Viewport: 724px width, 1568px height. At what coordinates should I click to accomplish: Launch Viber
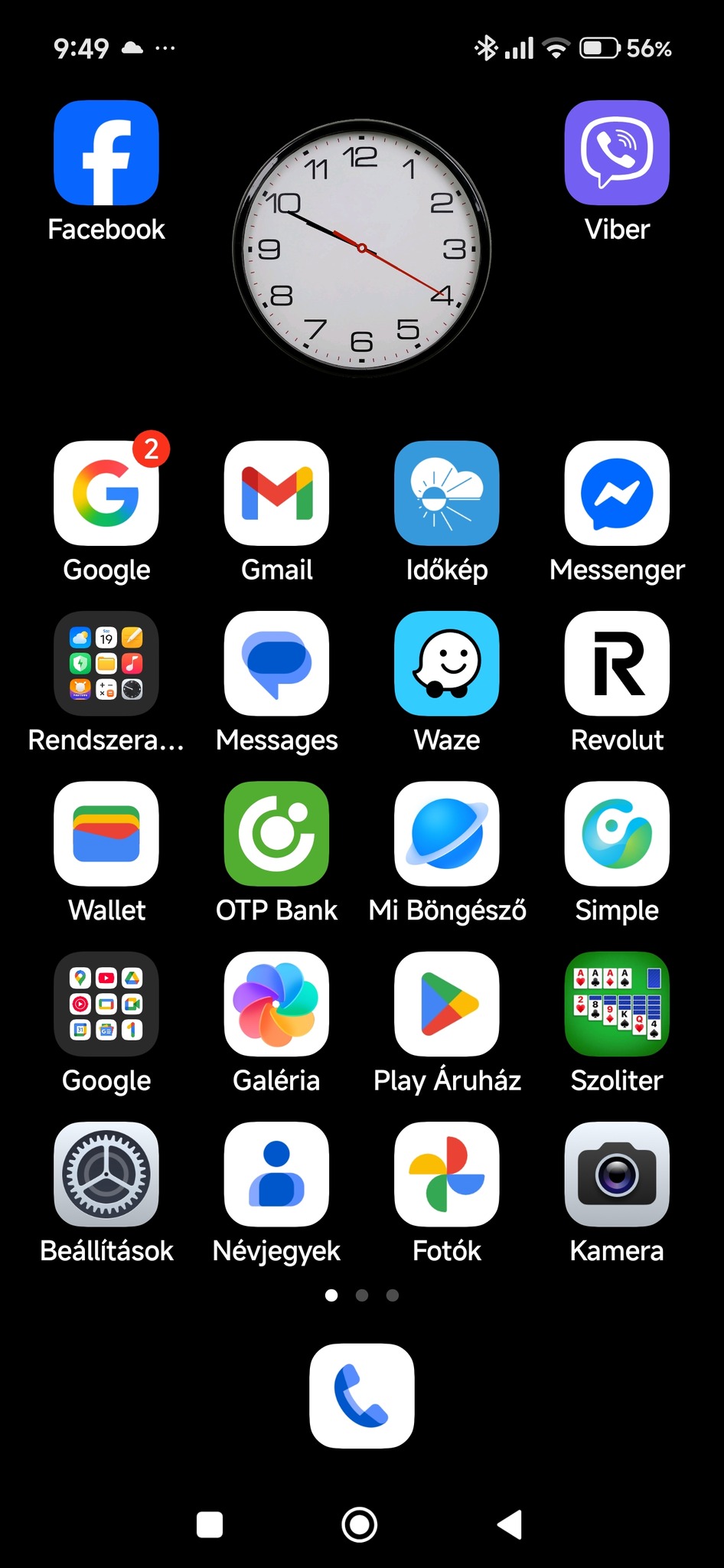pos(617,153)
